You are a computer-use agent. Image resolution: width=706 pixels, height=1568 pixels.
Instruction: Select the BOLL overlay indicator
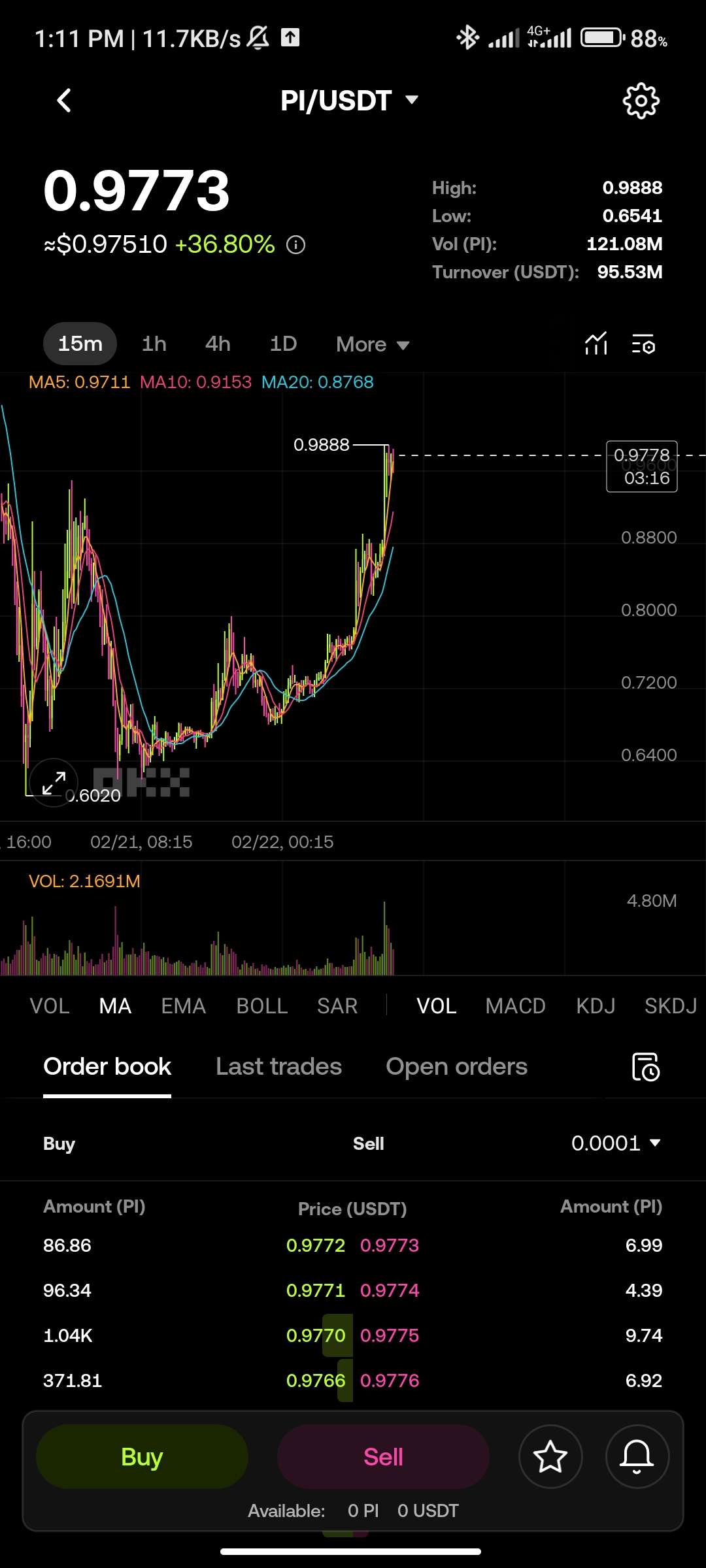(261, 1006)
